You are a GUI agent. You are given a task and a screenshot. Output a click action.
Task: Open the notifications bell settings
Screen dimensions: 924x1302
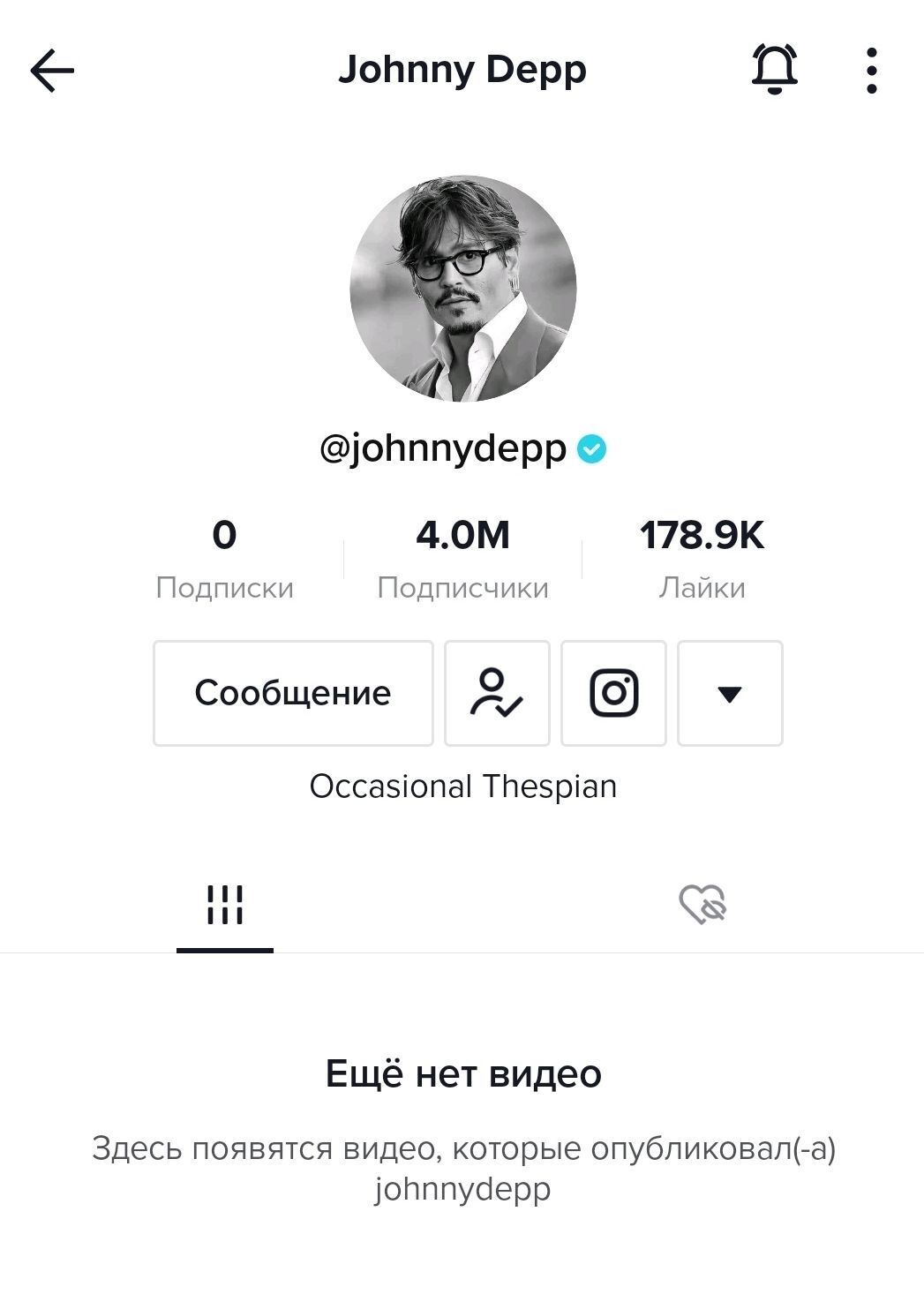pyautogui.click(x=774, y=70)
